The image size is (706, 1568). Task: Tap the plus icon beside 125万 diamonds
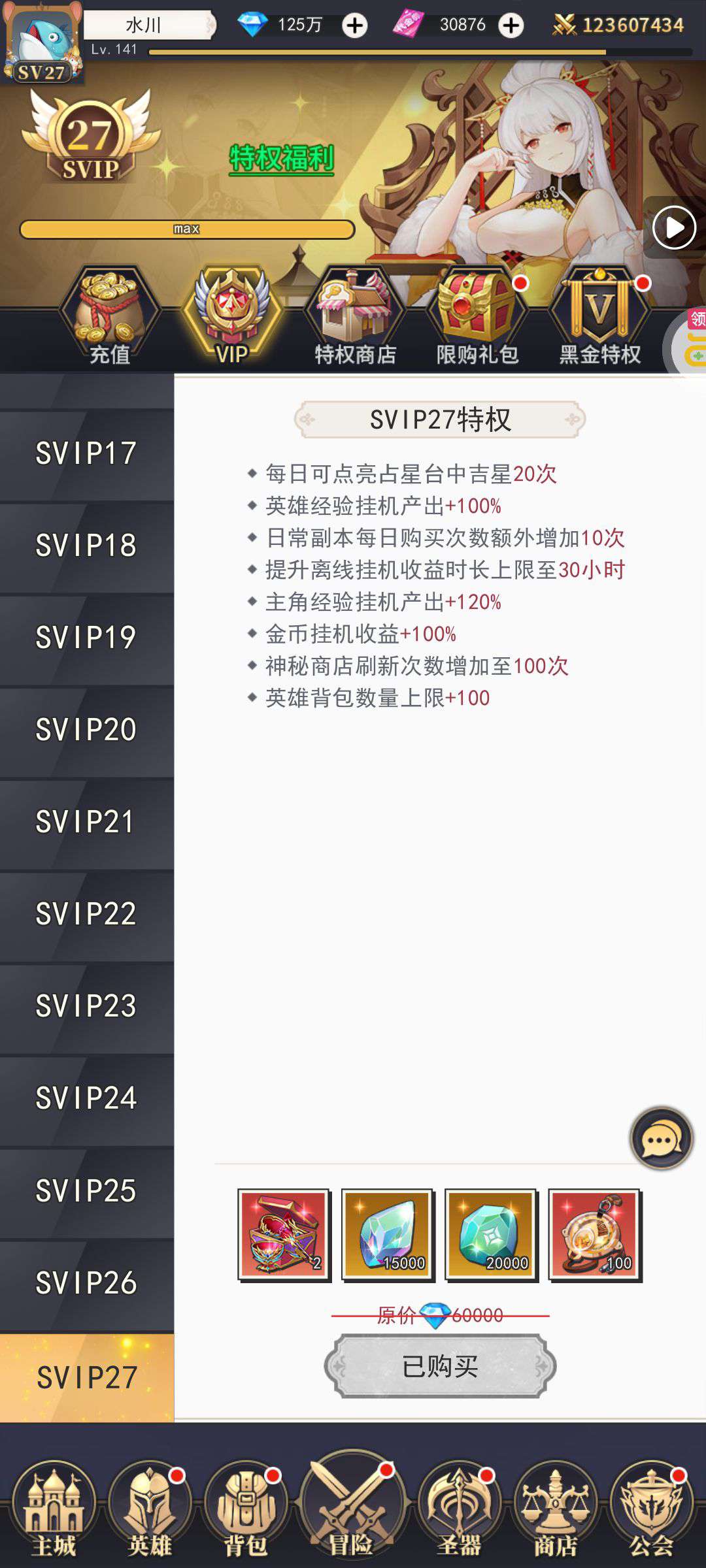point(355,25)
